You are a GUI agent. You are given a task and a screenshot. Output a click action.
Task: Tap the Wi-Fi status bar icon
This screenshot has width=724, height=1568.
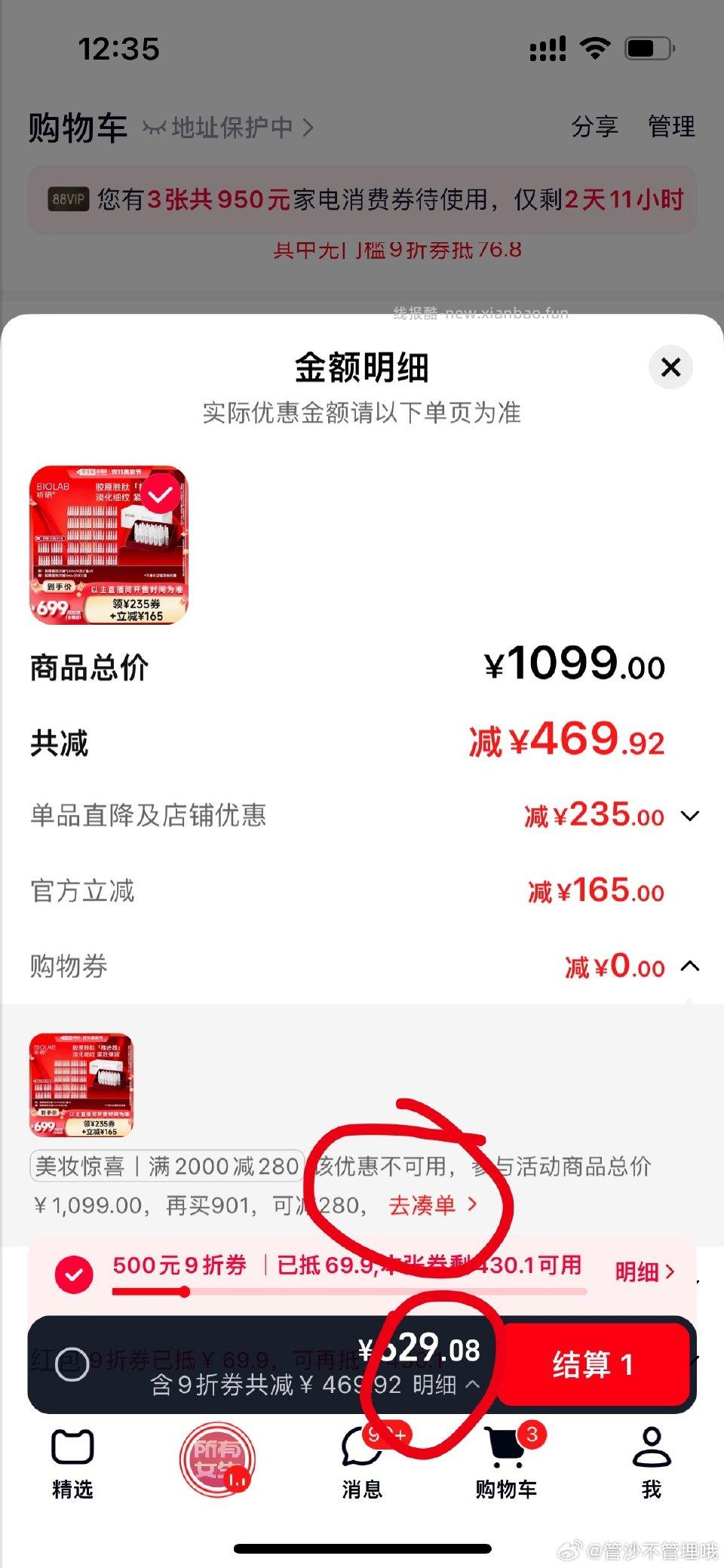[595, 48]
